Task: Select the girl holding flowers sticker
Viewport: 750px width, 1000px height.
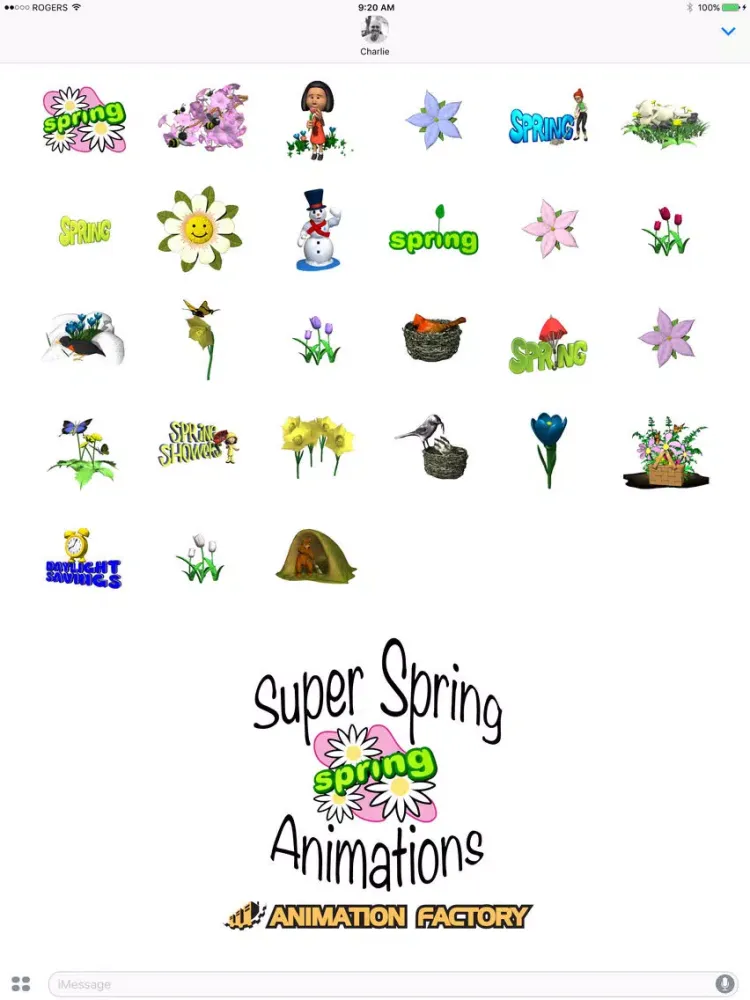Action: tap(318, 121)
